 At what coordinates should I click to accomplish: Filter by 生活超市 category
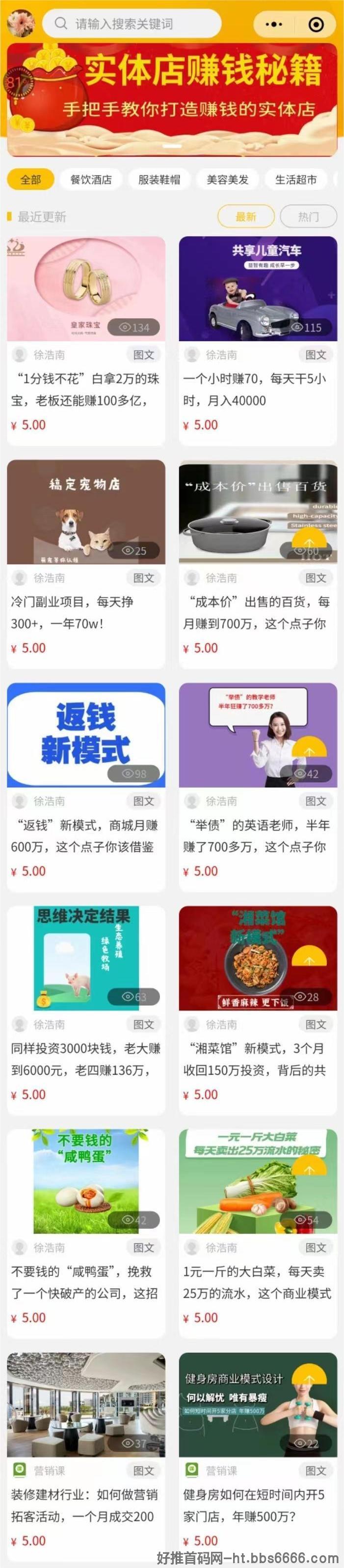point(296,179)
